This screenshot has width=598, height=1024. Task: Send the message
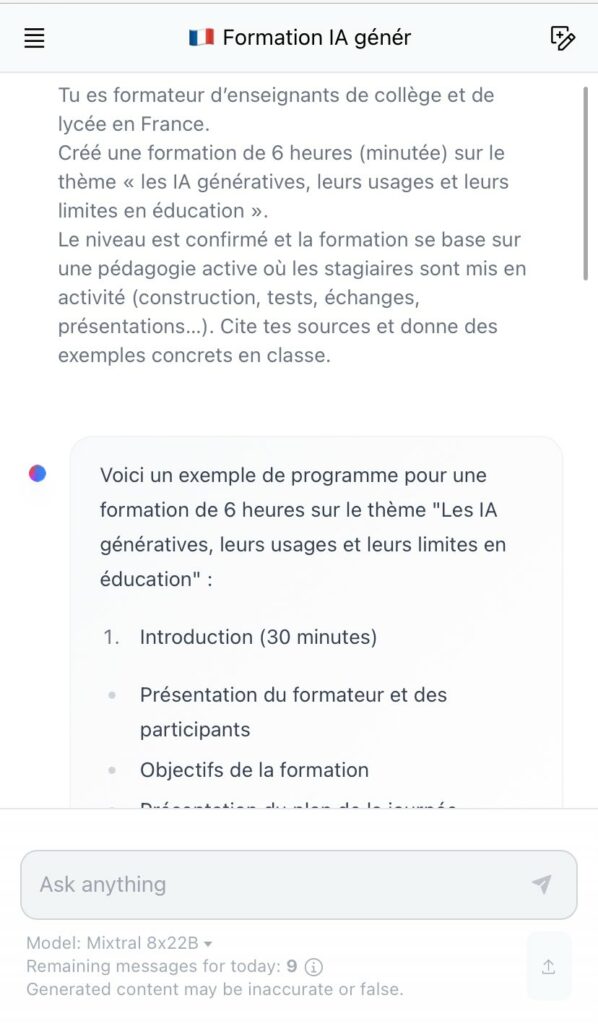click(541, 884)
